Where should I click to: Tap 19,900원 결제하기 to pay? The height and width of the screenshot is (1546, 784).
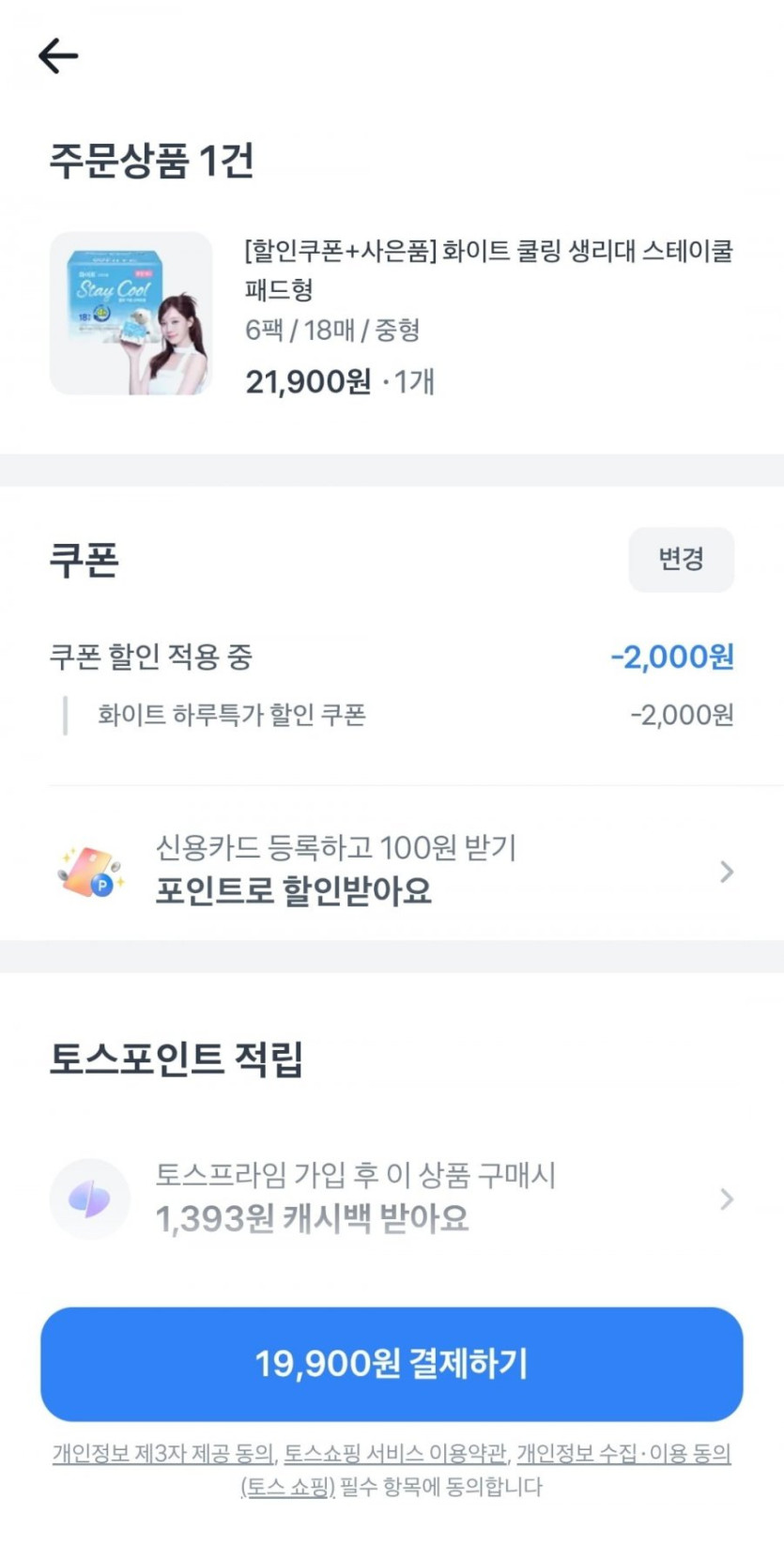(392, 1363)
